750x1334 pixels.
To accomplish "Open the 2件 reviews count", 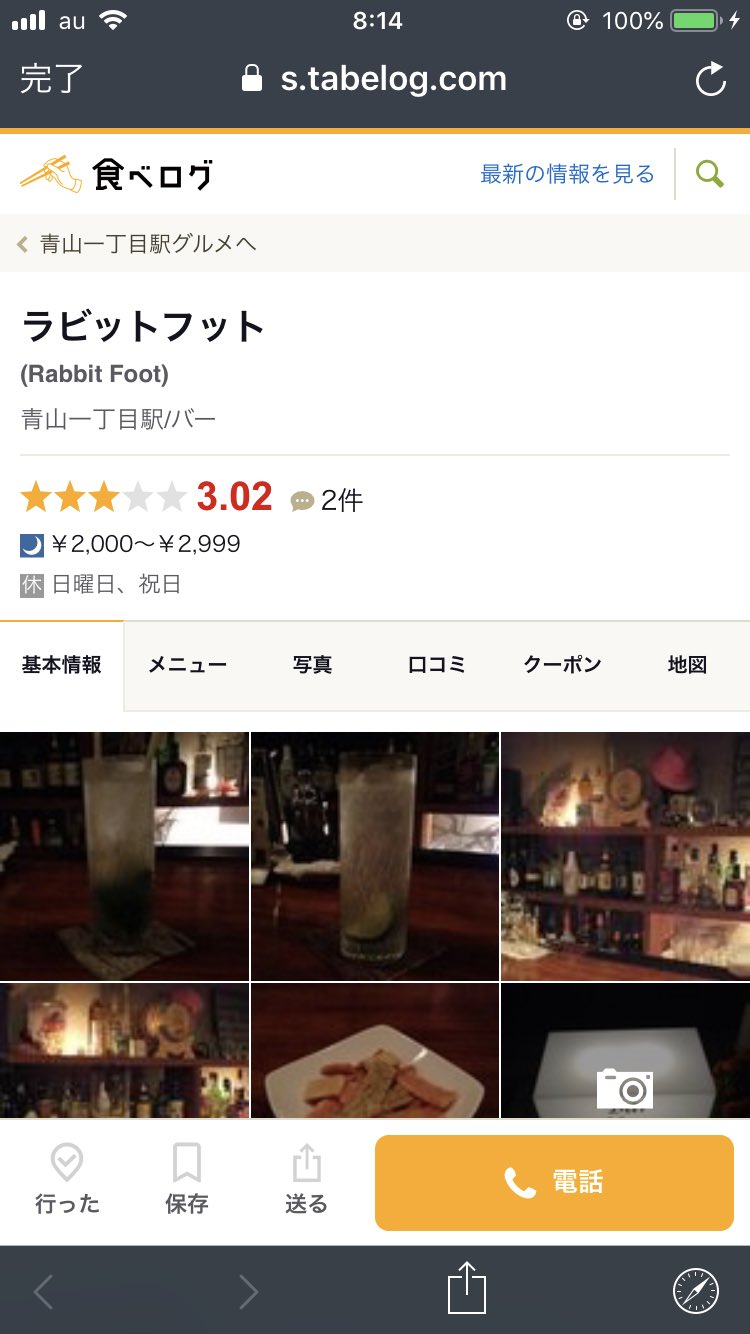I will coord(327,500).
